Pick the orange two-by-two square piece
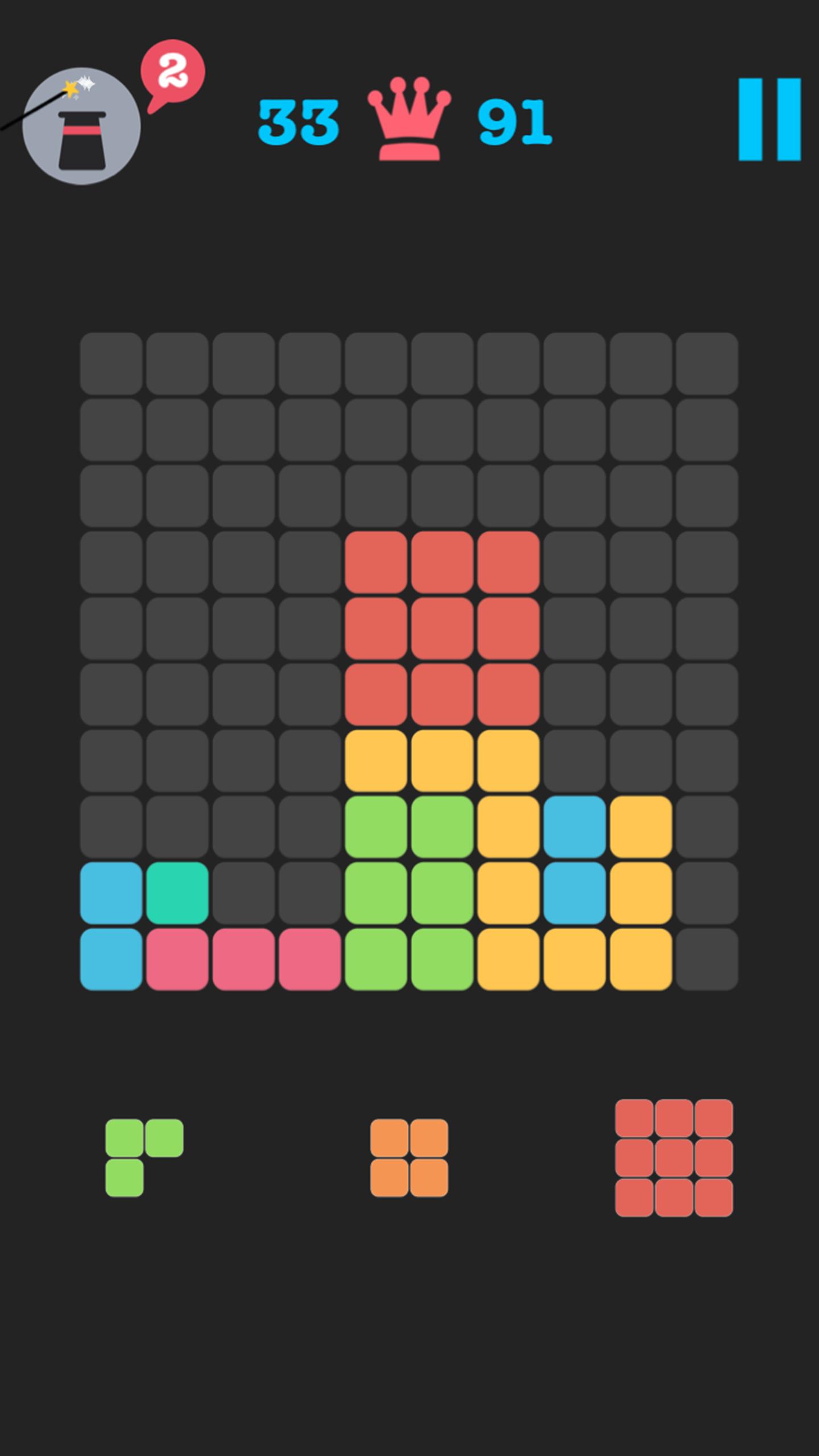Viewport: 819px width, 1456px height. coord(409,1157)
